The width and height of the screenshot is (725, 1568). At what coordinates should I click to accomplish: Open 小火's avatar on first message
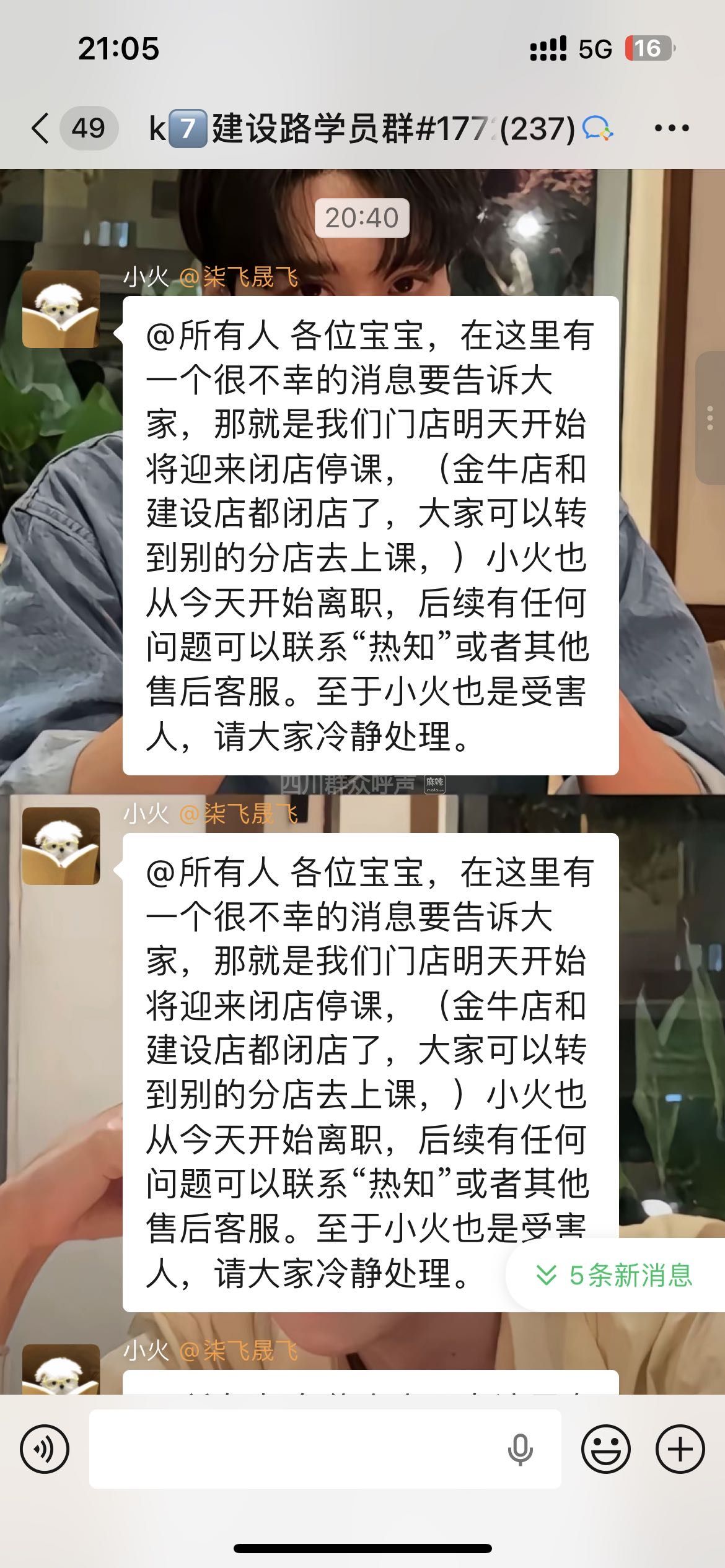pos(61,308)
